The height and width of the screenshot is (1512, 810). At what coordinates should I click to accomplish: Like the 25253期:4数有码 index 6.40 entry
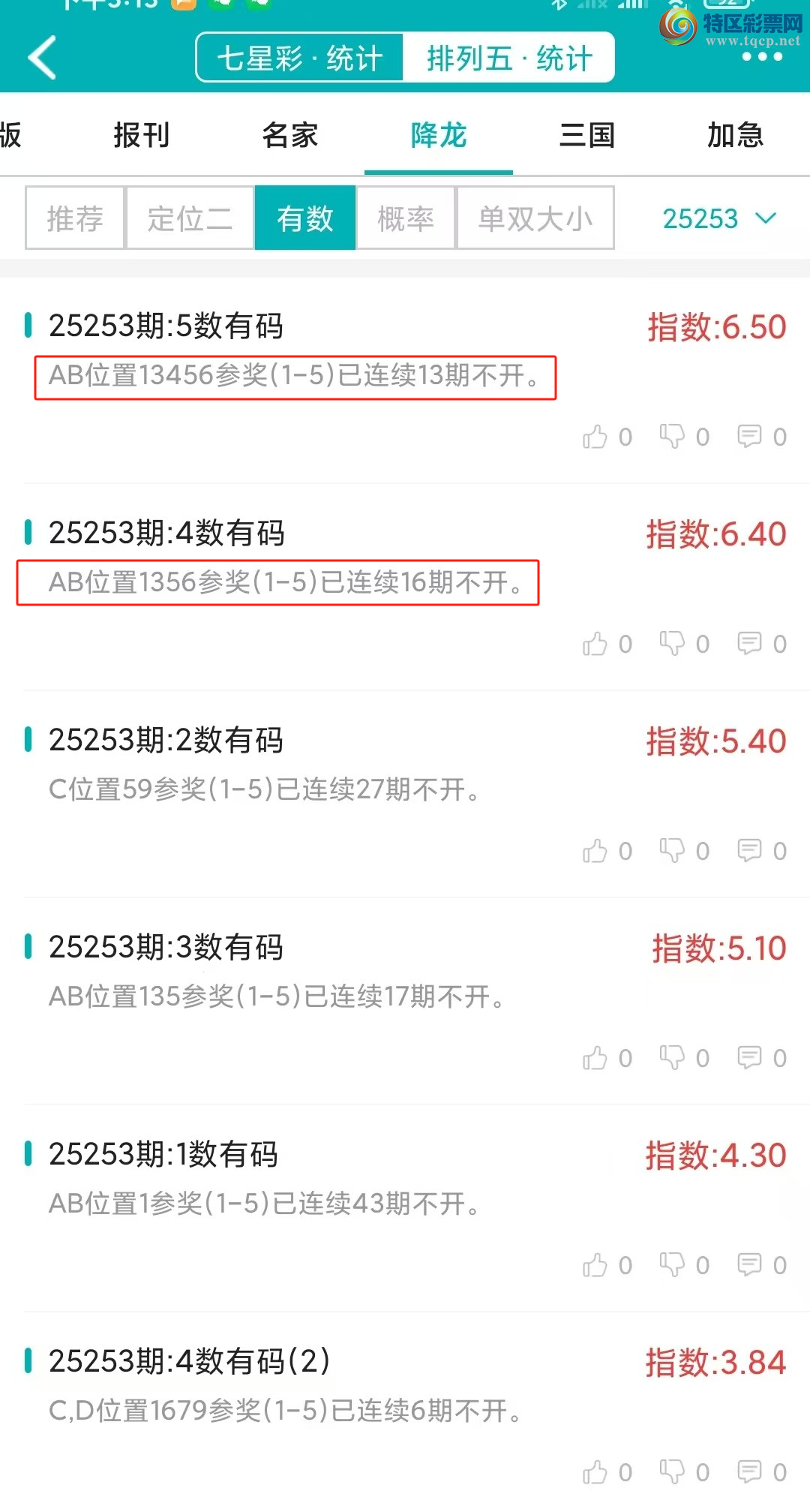point(595,644)
